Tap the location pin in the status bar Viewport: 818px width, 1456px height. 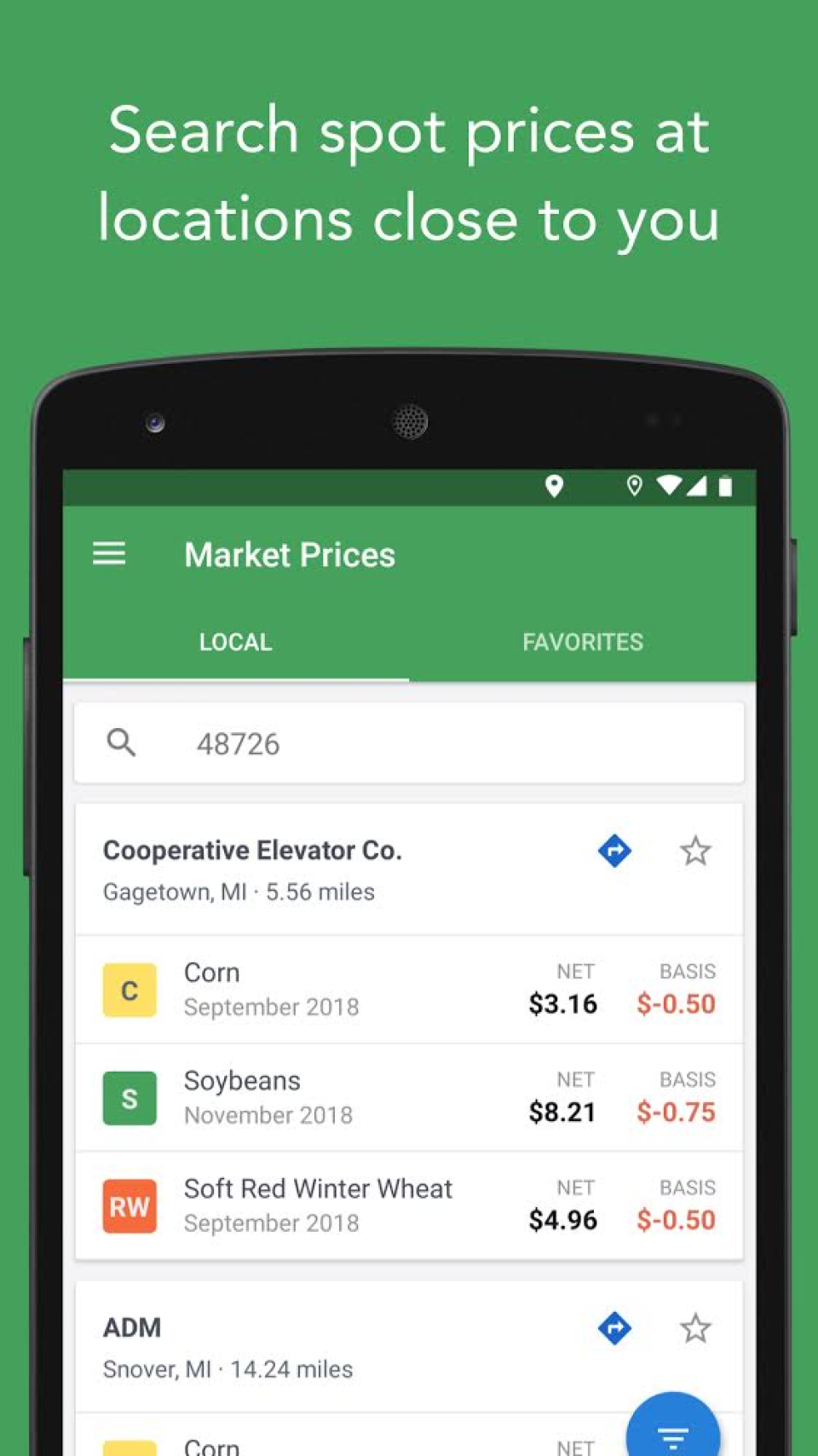[554, 486]
